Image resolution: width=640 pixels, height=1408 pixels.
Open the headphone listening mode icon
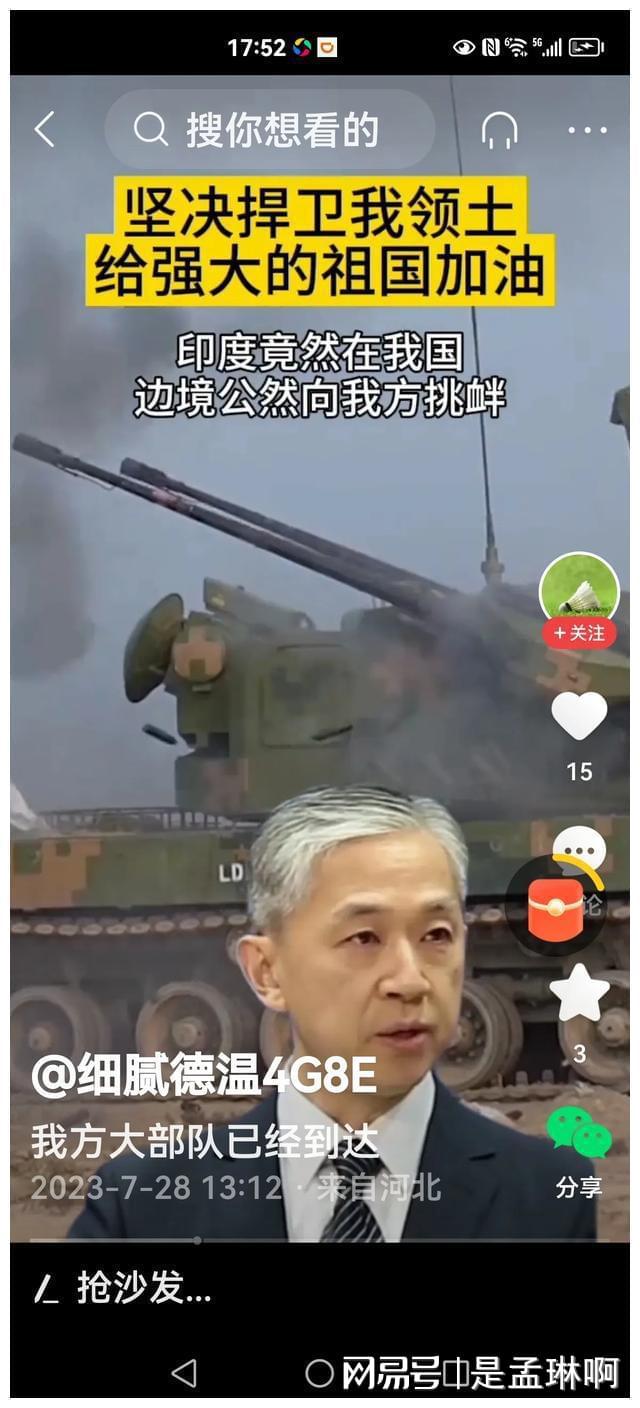click(x=499, y=130)
